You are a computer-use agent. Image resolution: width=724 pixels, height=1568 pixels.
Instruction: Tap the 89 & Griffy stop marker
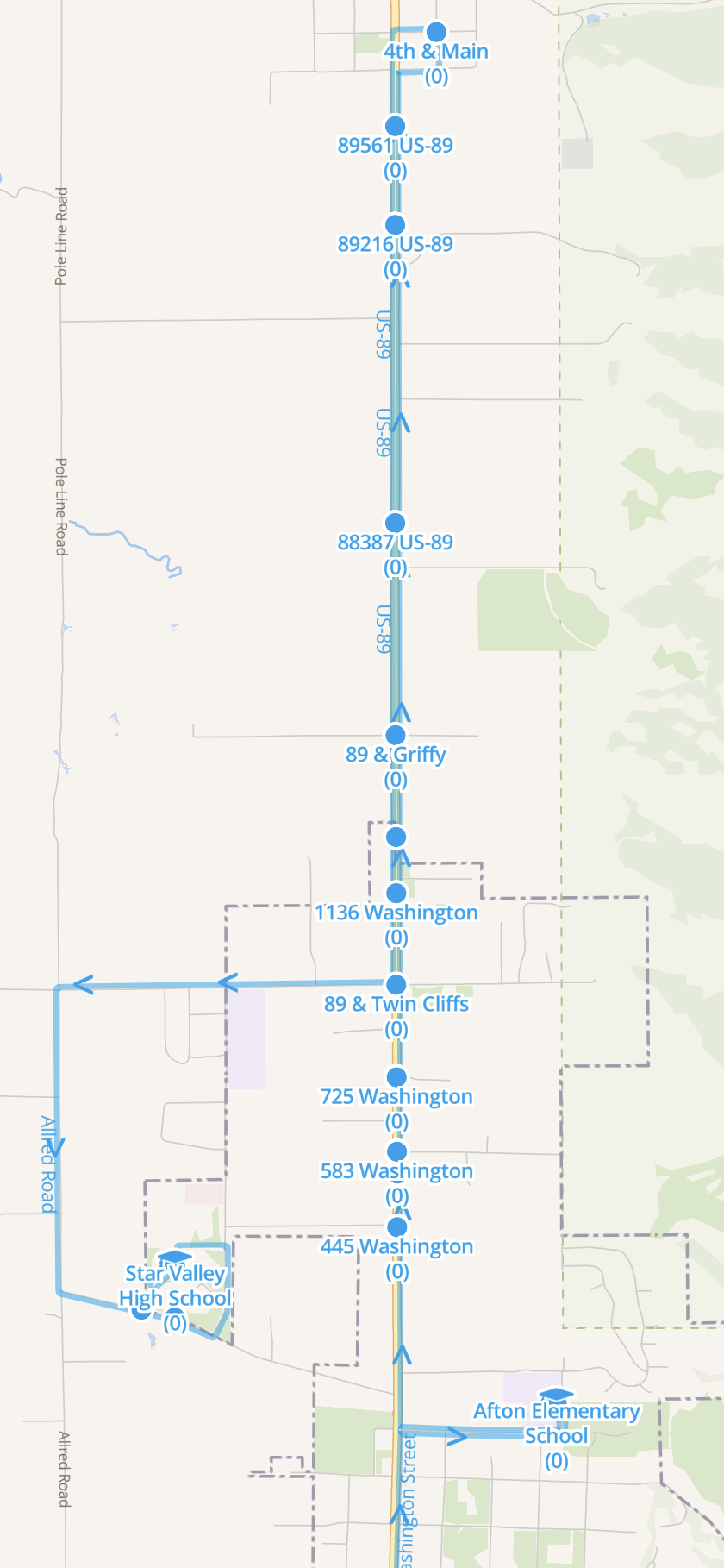[x=396, y=735]
